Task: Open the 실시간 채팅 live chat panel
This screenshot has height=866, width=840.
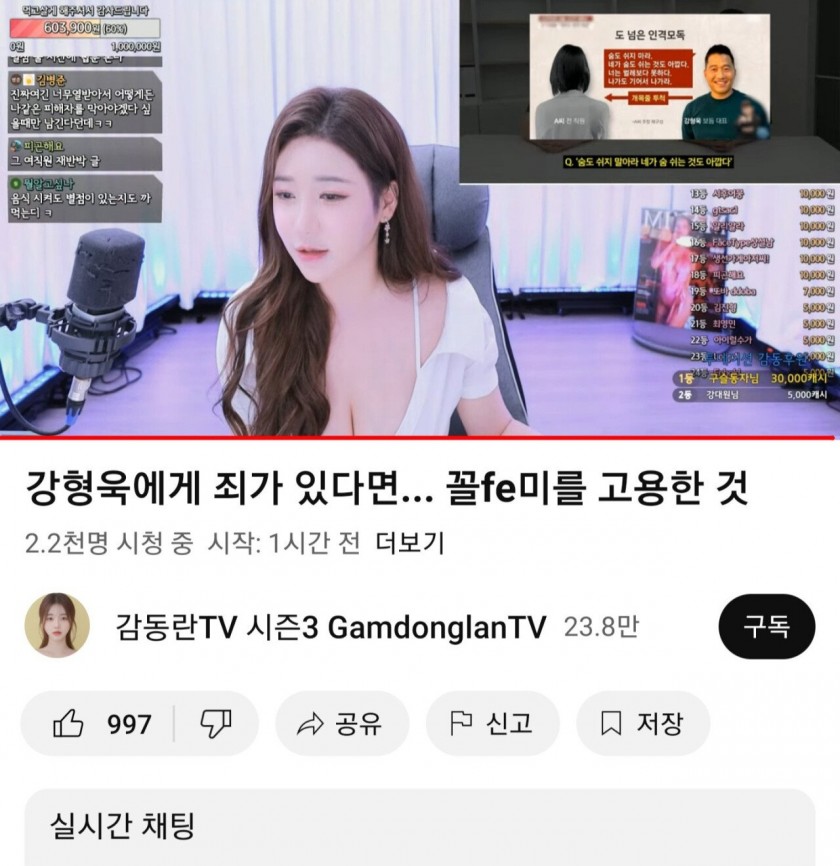Action: 420,827
